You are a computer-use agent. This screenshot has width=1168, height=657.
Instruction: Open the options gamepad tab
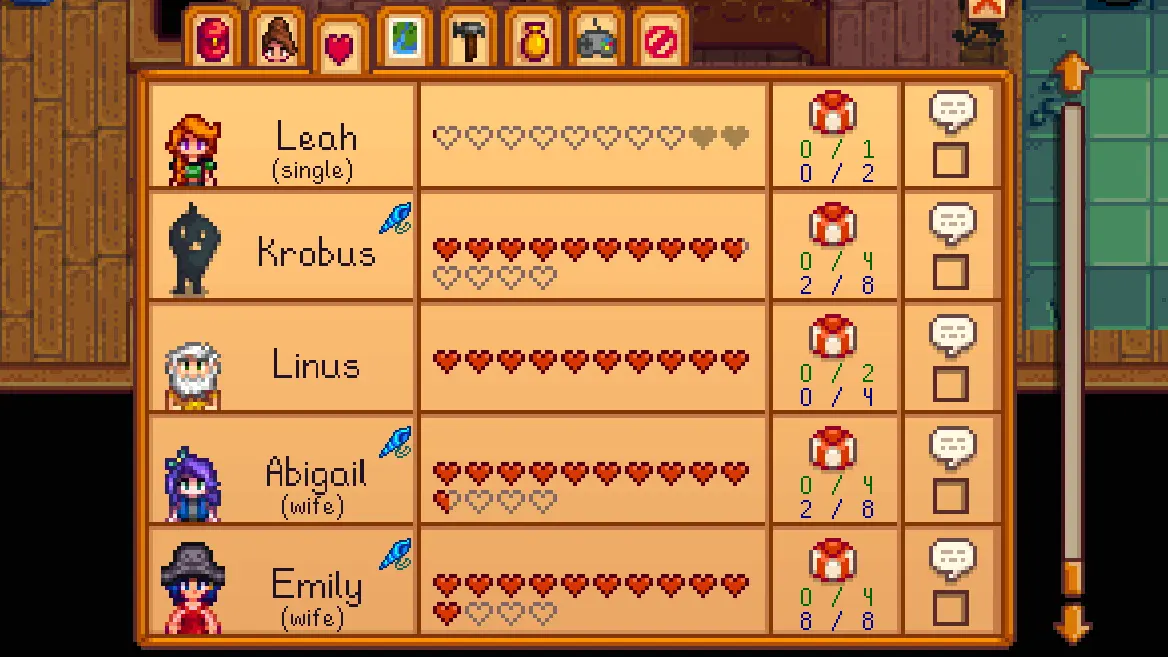point(597,40)
